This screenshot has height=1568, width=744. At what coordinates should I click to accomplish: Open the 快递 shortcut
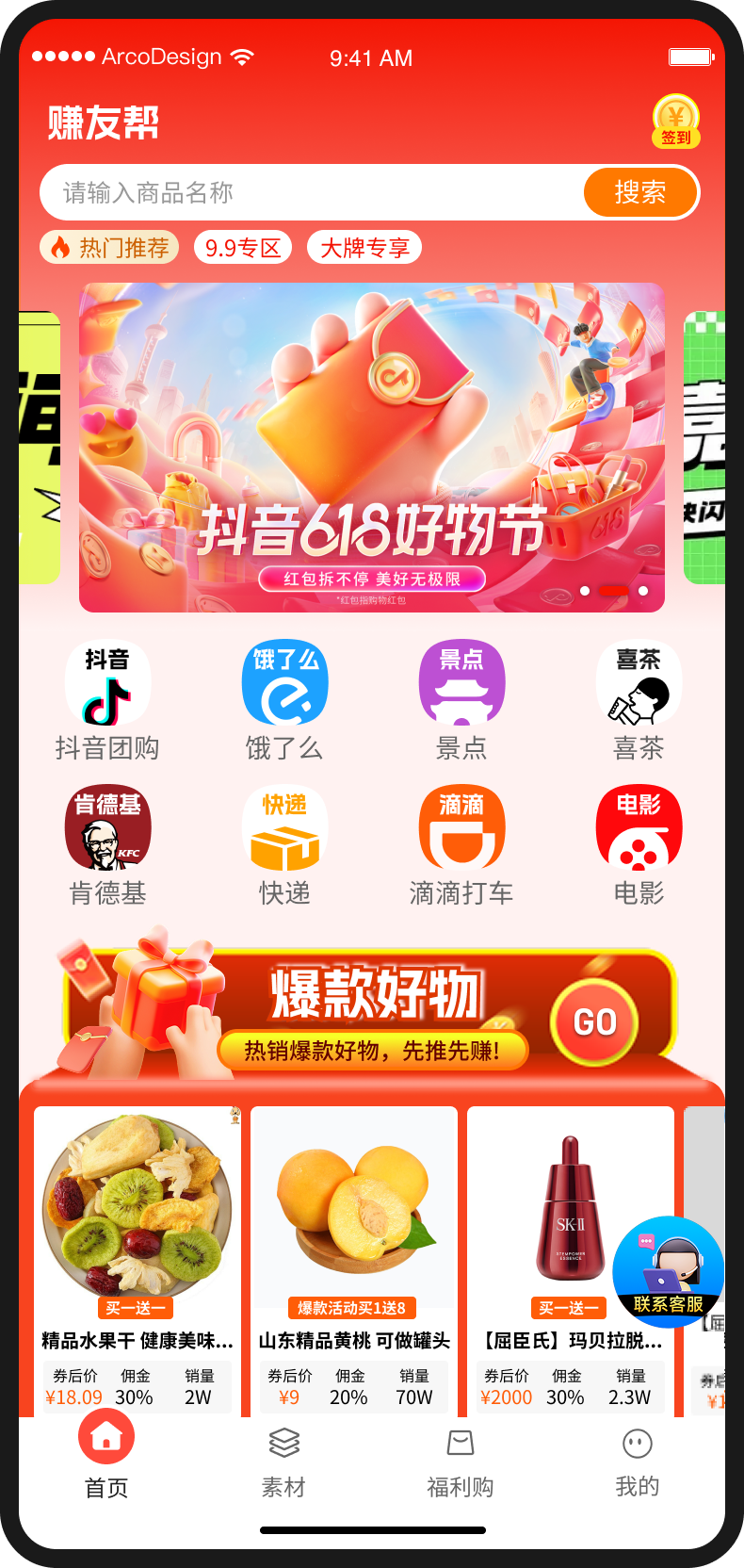284,844
